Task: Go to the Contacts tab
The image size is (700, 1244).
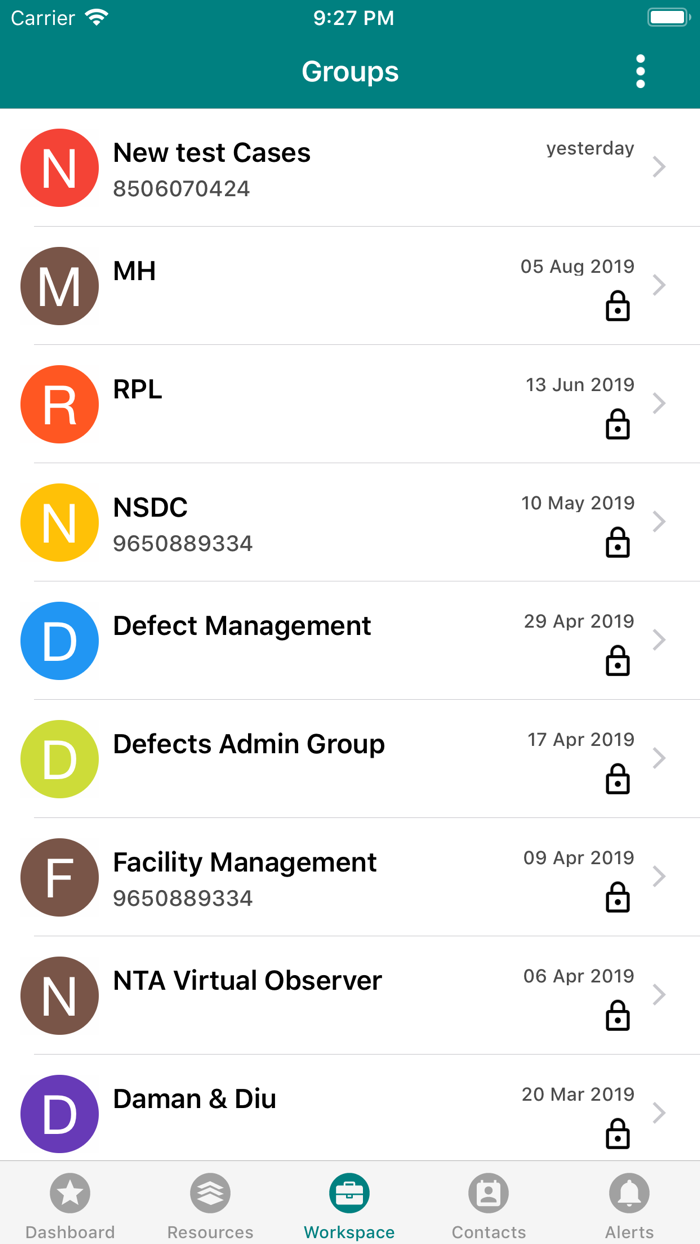Action: (489, 1204)
